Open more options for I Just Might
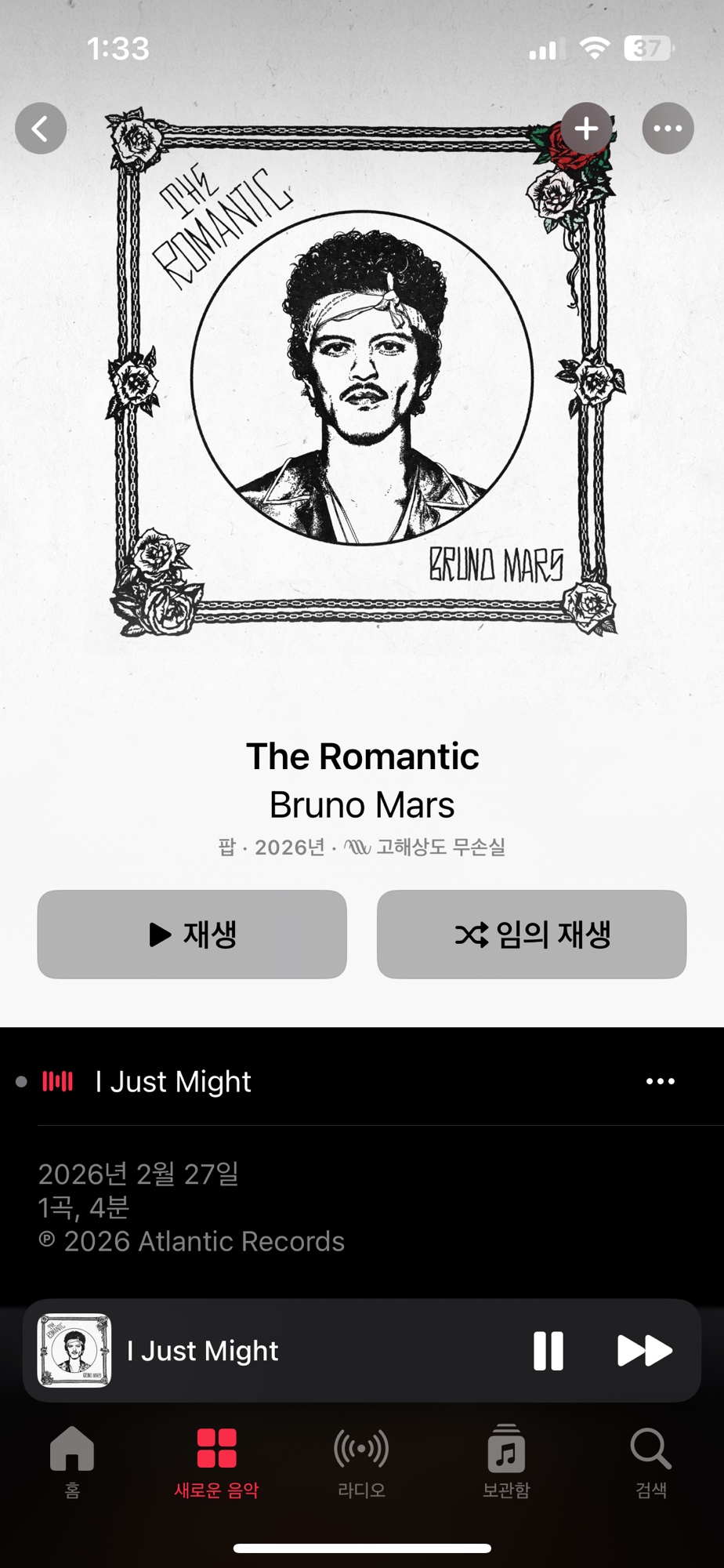Viewport: 724px width, 1568px height. (660, 1081)
